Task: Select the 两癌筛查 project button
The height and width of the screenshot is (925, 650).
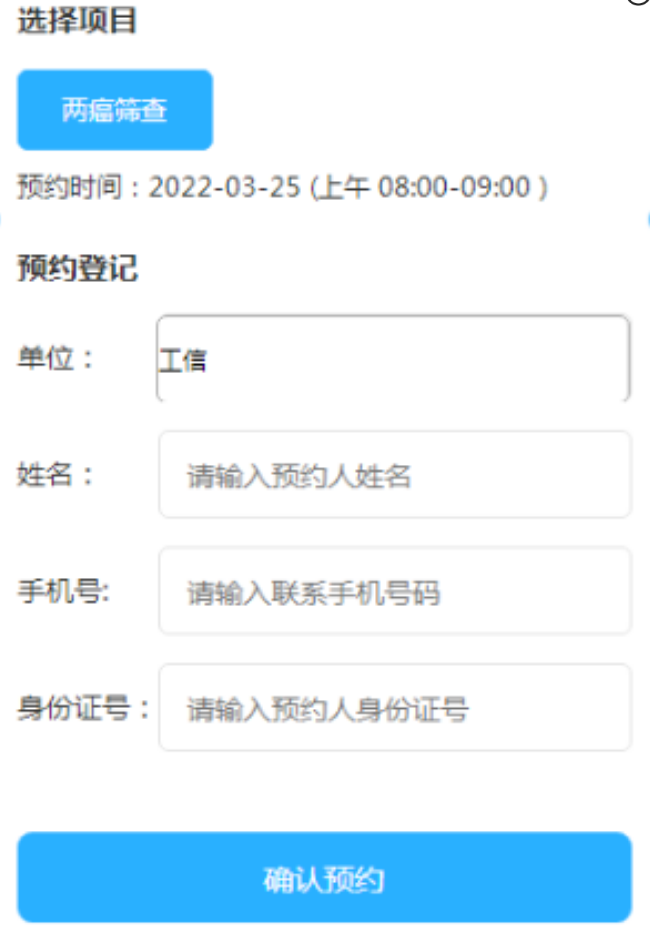Action: tap(115, 110)
